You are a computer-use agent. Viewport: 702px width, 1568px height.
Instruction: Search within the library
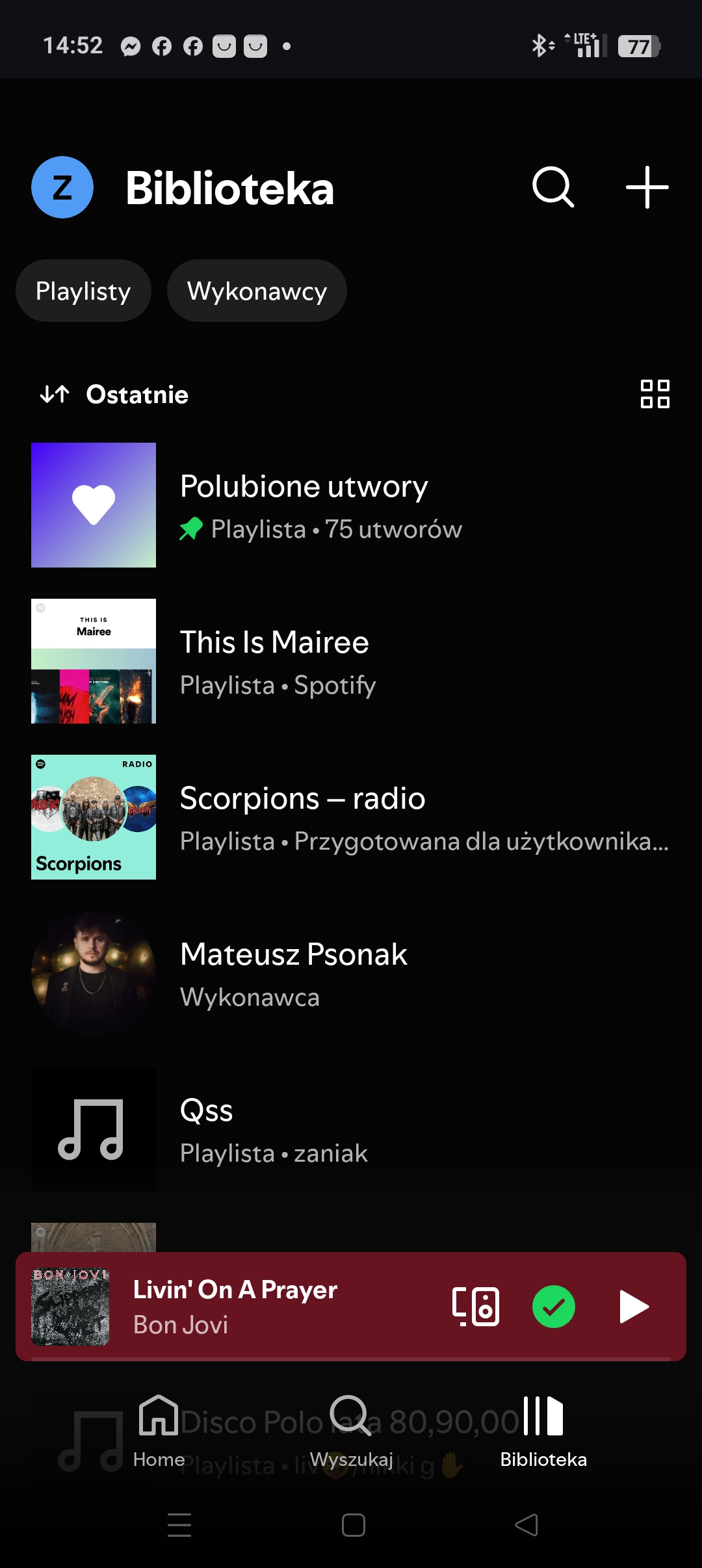coord(553,187)
